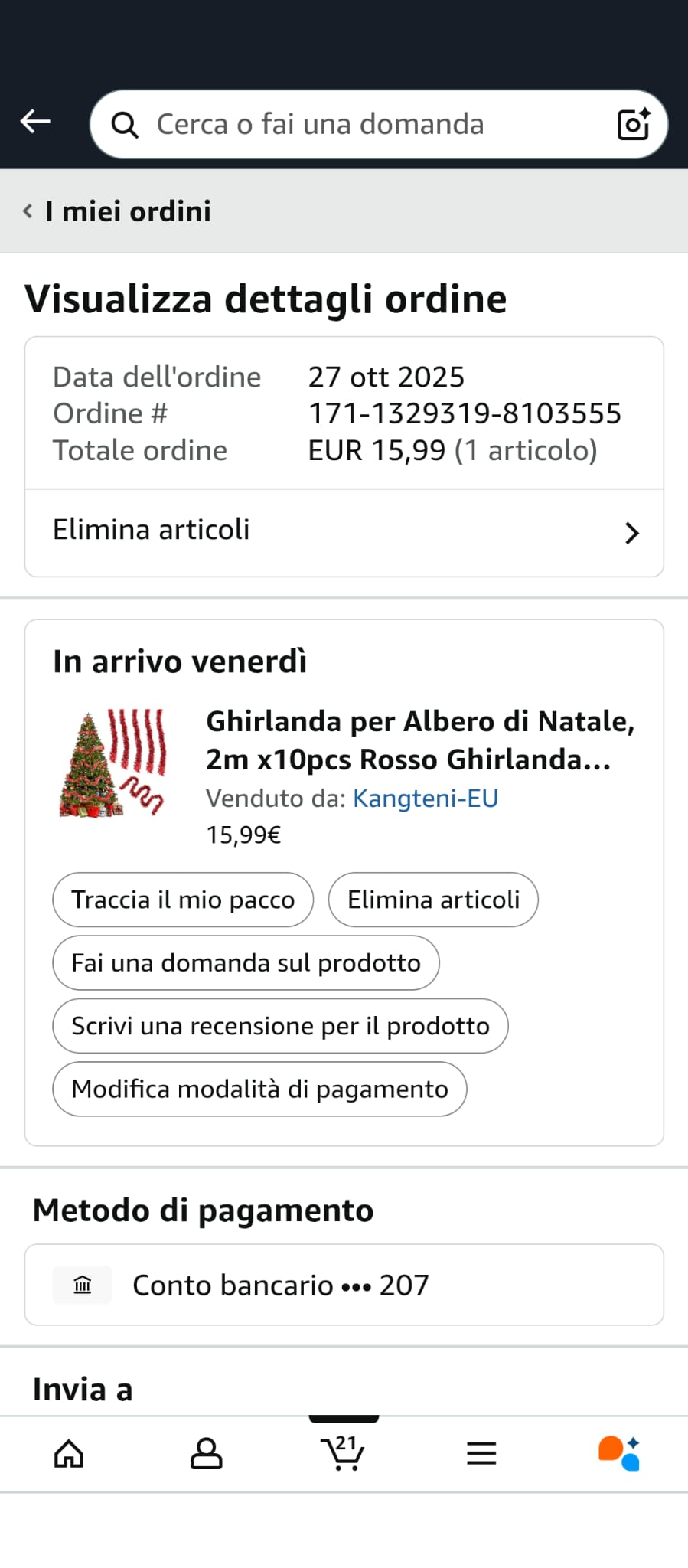Select the 'Elimina articoli' pill button
Viewport: 688px width, 1568px height.
click(433, 900)
